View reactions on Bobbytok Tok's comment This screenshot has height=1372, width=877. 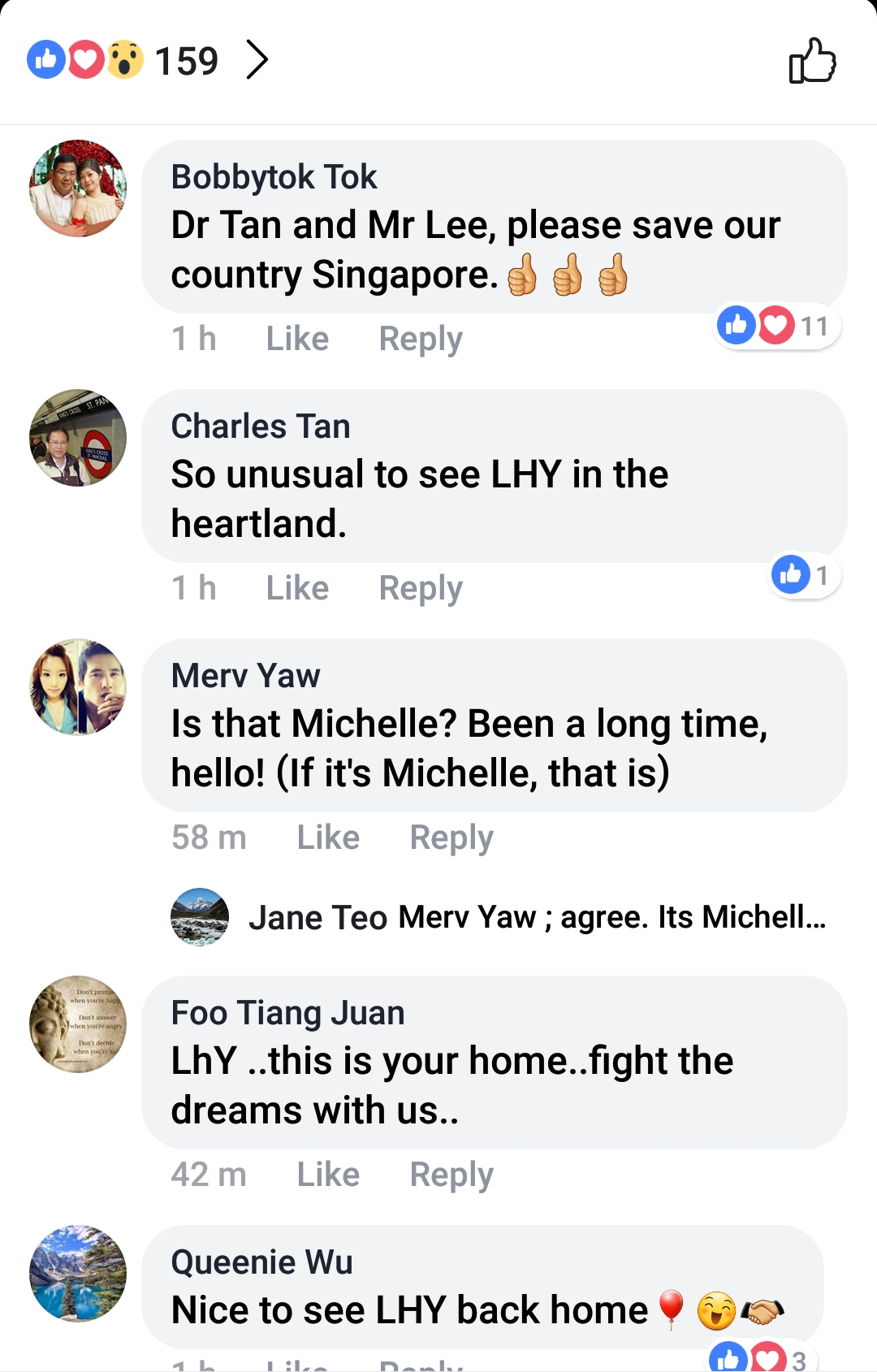(776, 326)
